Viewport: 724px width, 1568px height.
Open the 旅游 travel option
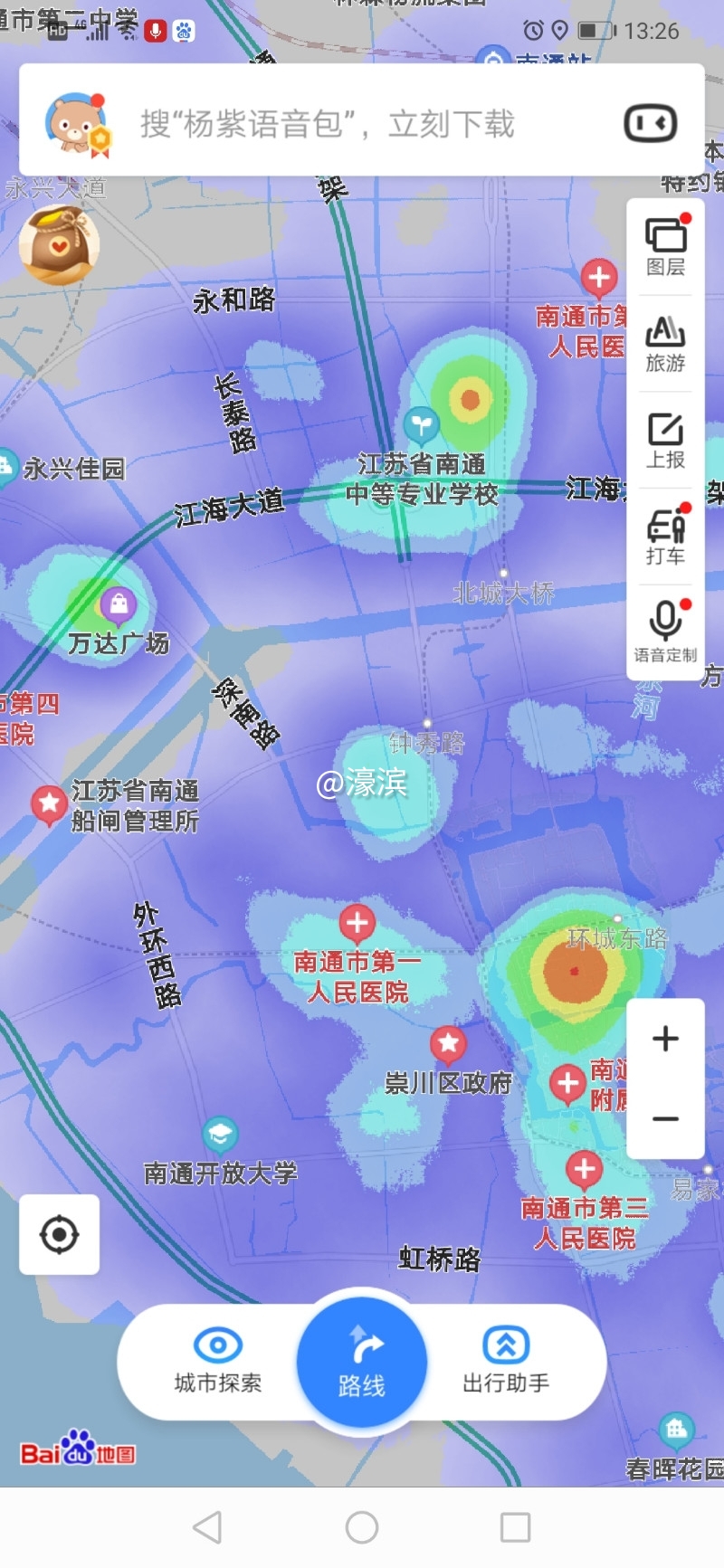665,344
